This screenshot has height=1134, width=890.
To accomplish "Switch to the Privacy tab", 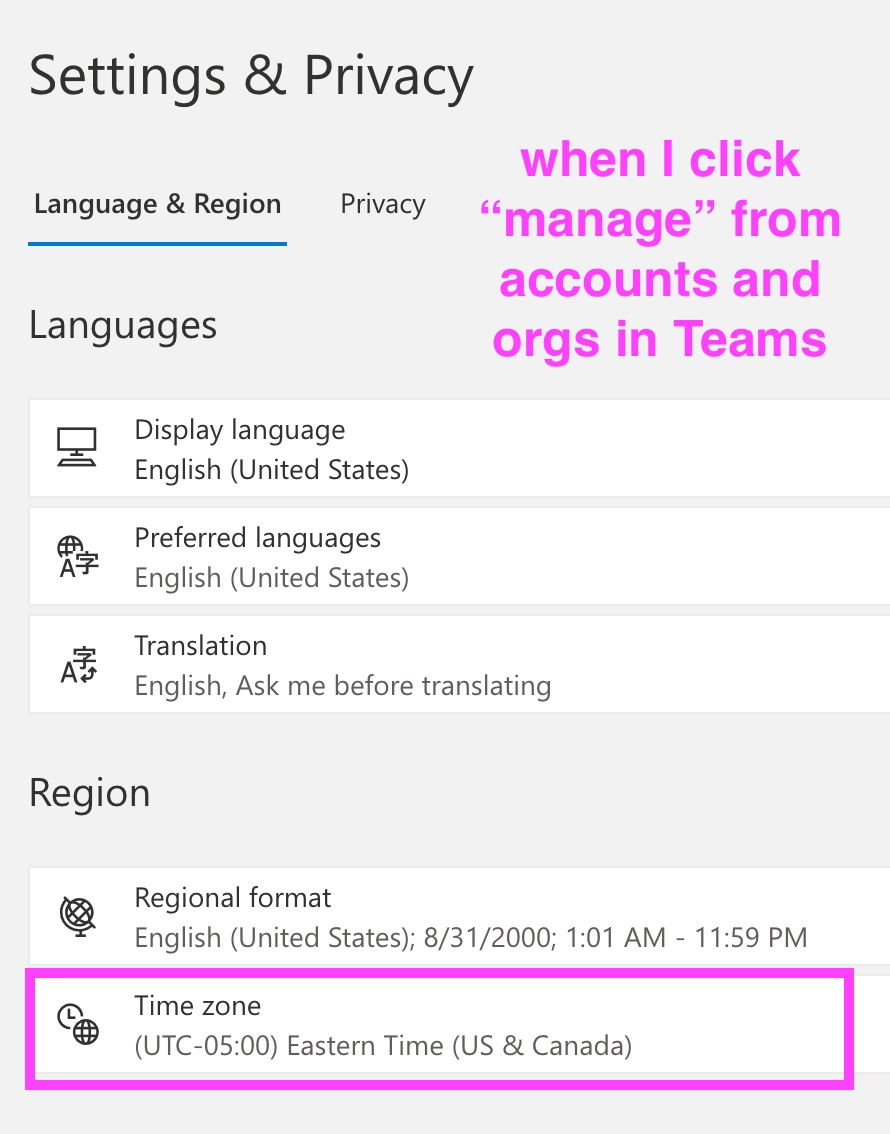I will coord(383,205).
